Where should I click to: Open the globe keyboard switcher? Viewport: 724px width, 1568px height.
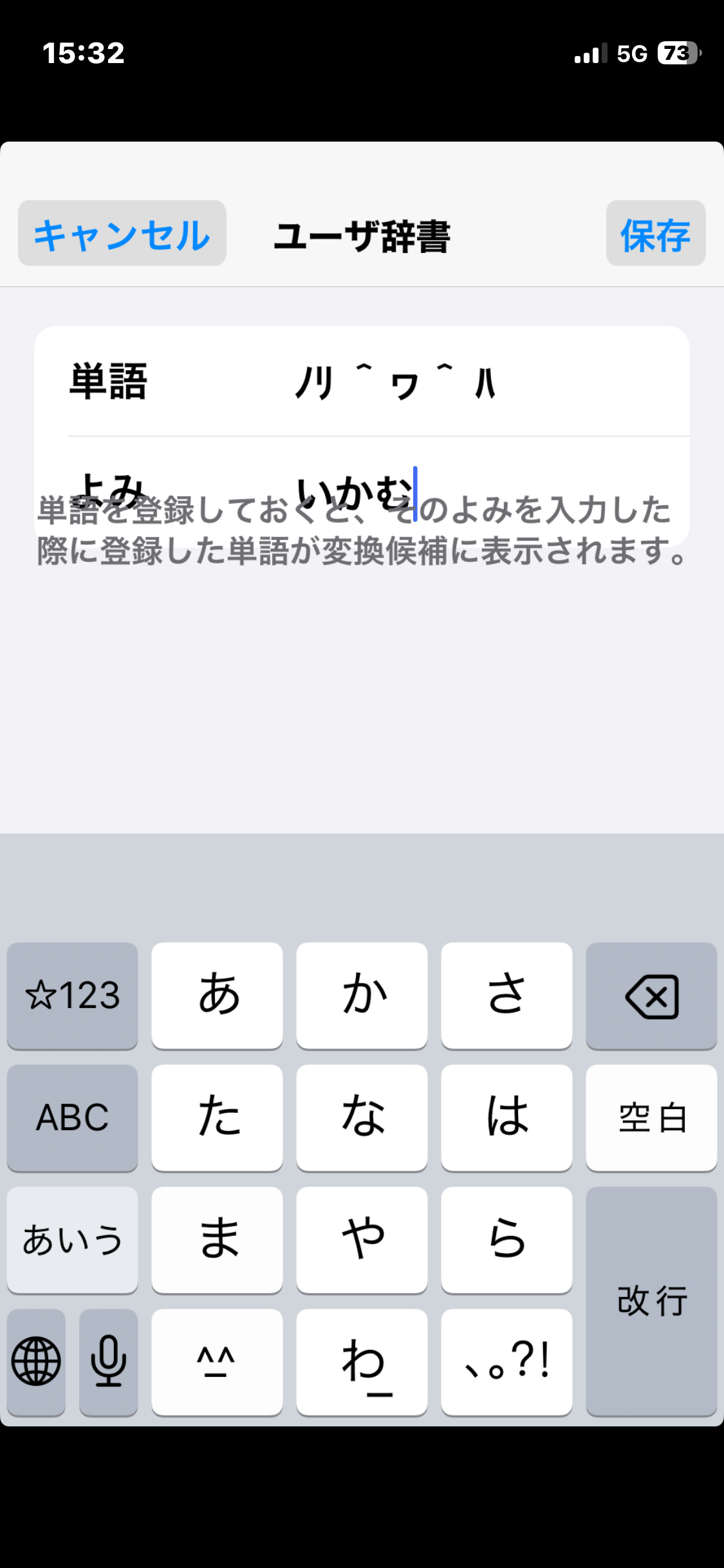(x=36, y=1362)
